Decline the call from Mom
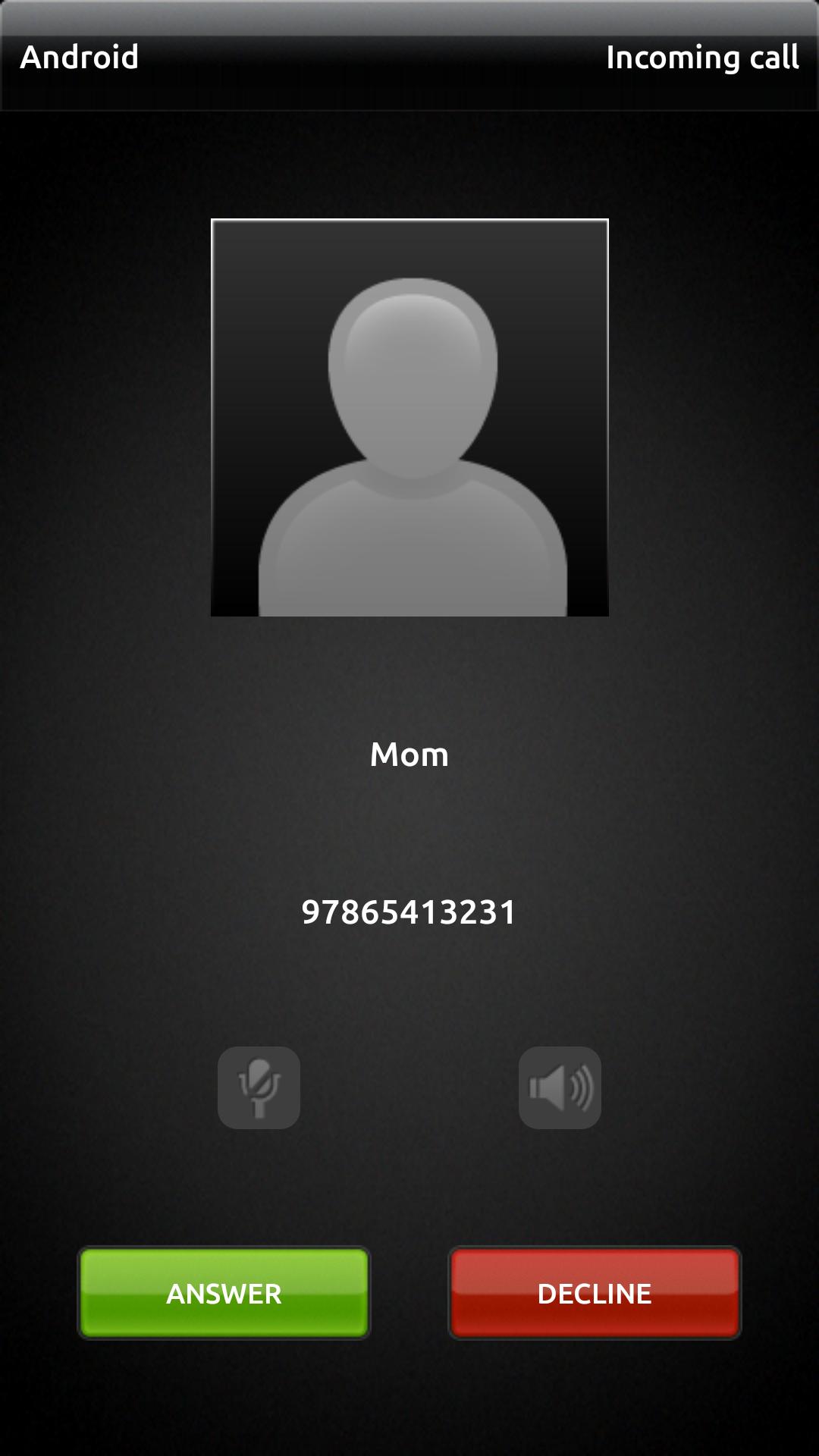819x1456 pixels. (x=595, y=1293)
